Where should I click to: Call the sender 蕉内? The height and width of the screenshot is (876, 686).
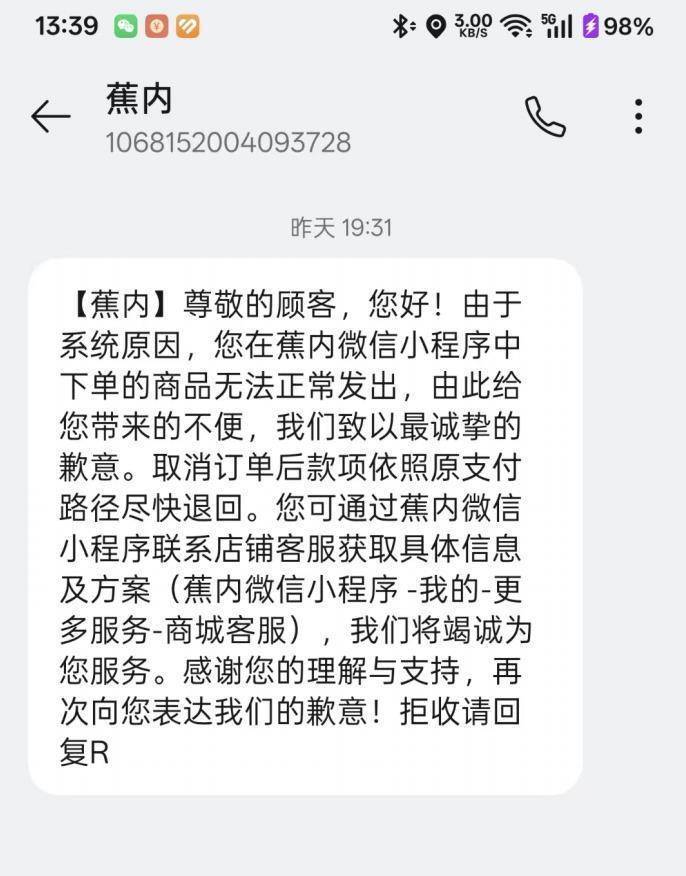(x=545, y=117)
